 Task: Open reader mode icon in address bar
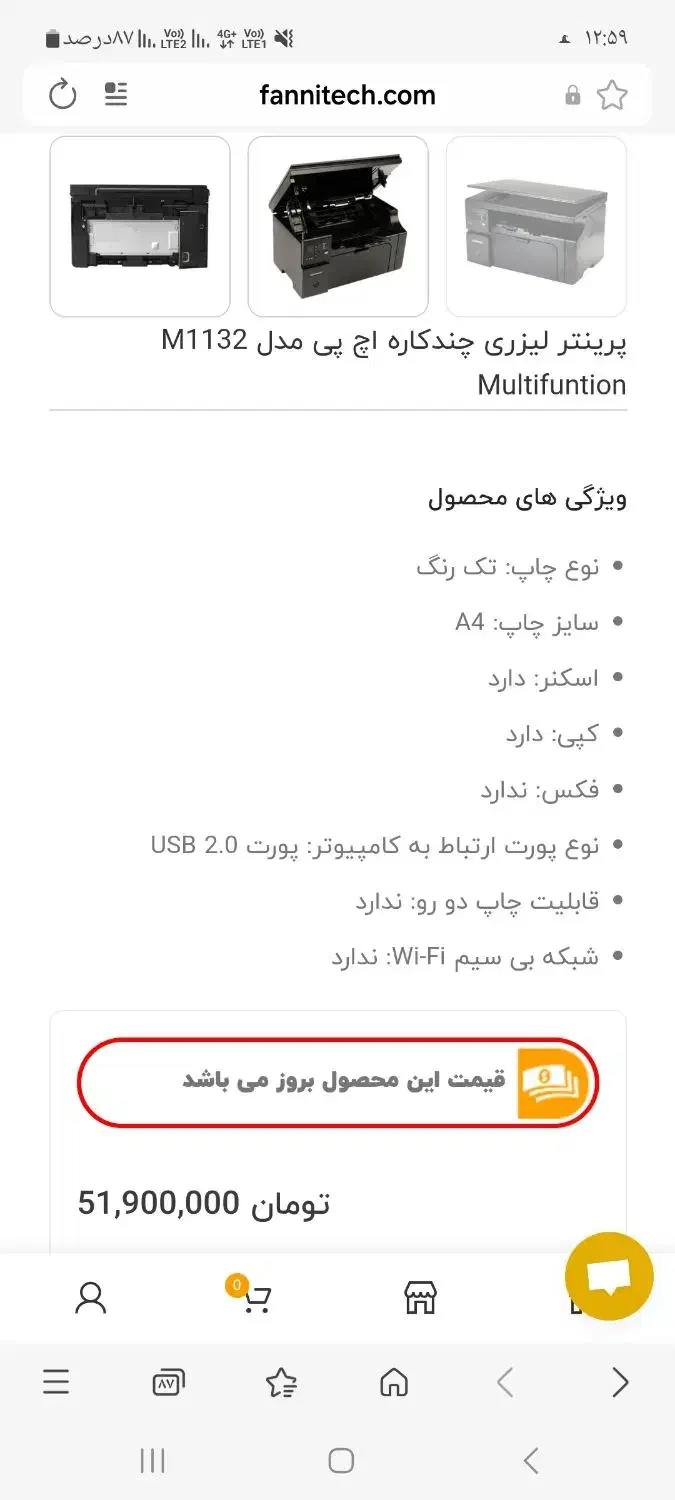pos(116,95)
